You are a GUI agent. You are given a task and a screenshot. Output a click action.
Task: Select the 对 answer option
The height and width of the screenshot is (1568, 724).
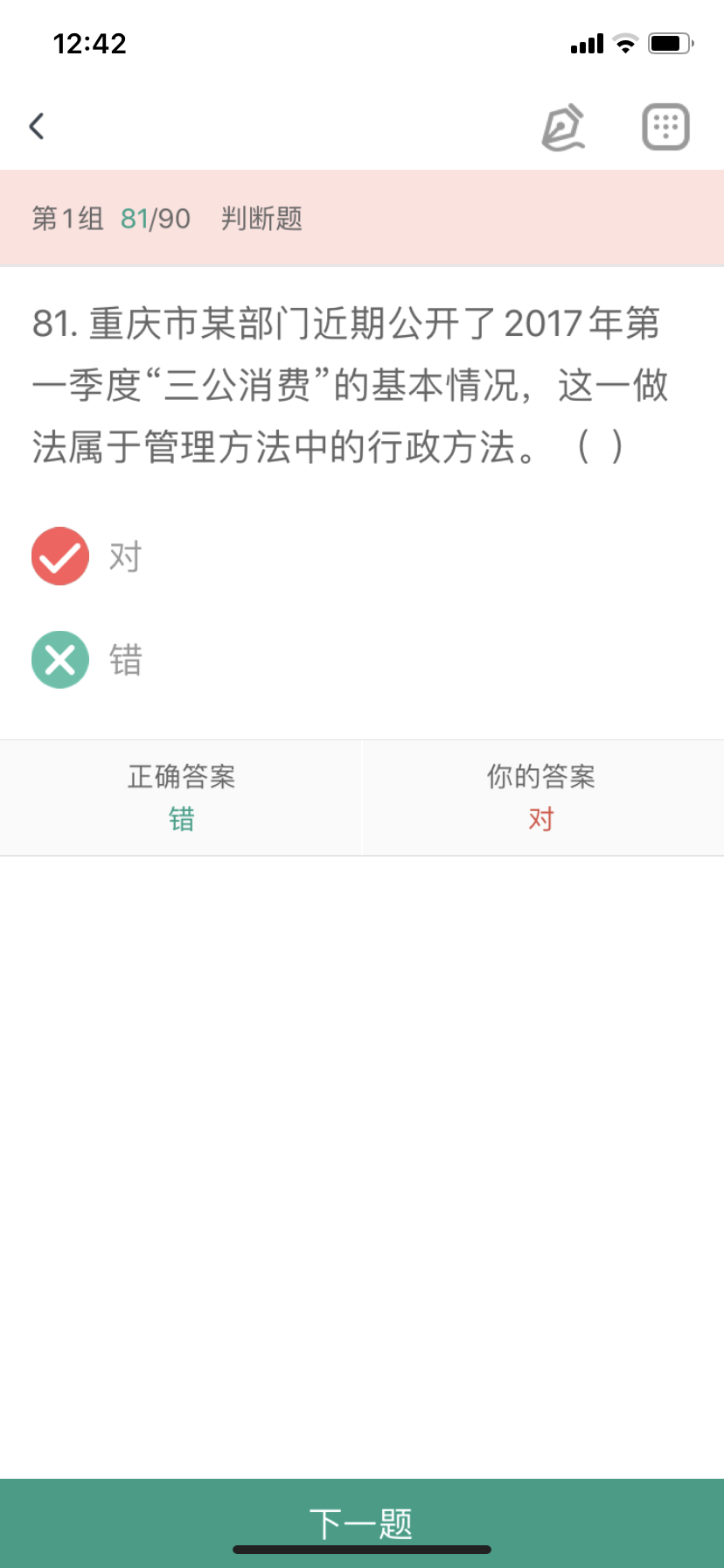(87, 556)
